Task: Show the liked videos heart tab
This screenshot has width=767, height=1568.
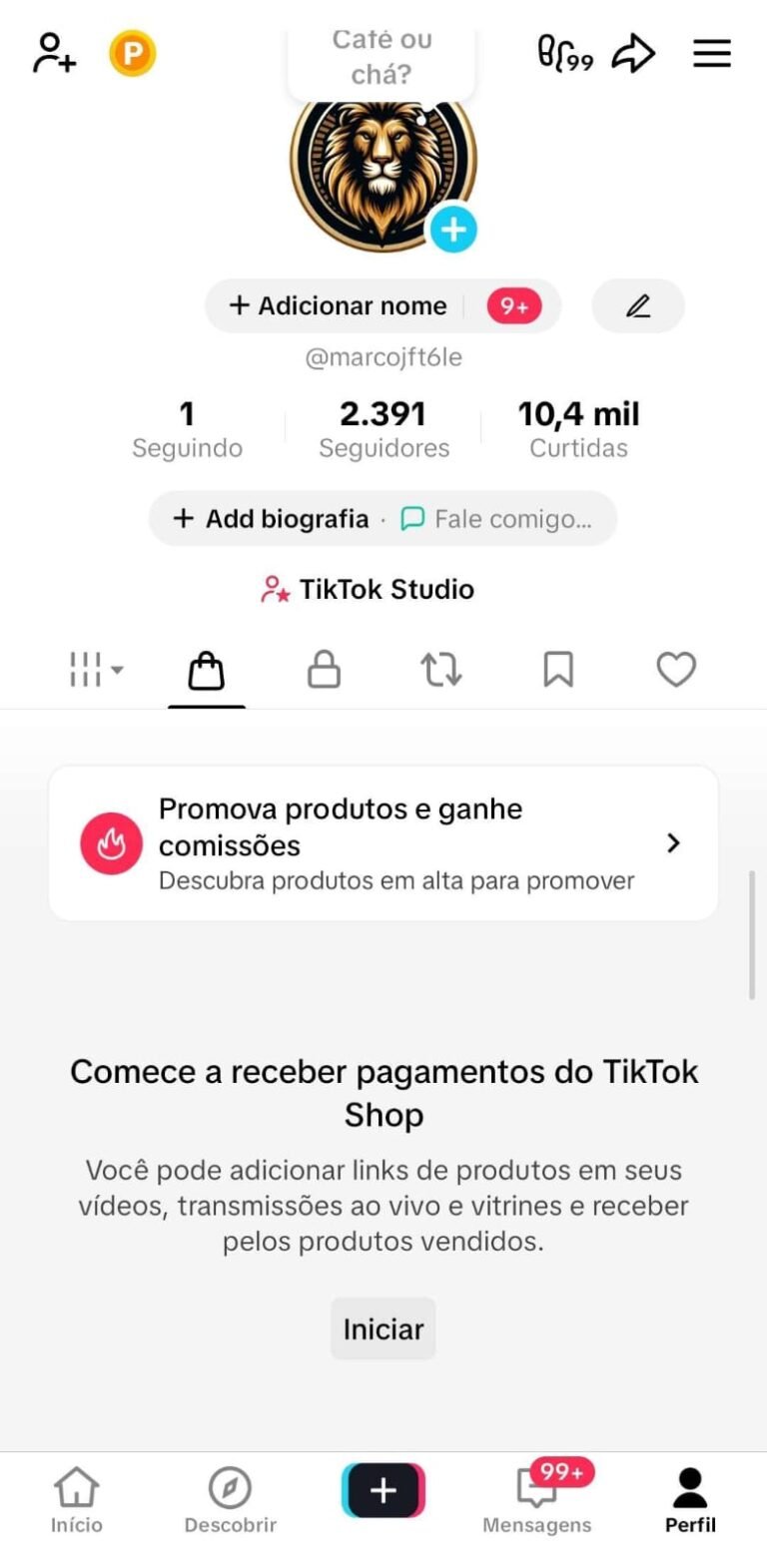Action: tap(675, 670)
